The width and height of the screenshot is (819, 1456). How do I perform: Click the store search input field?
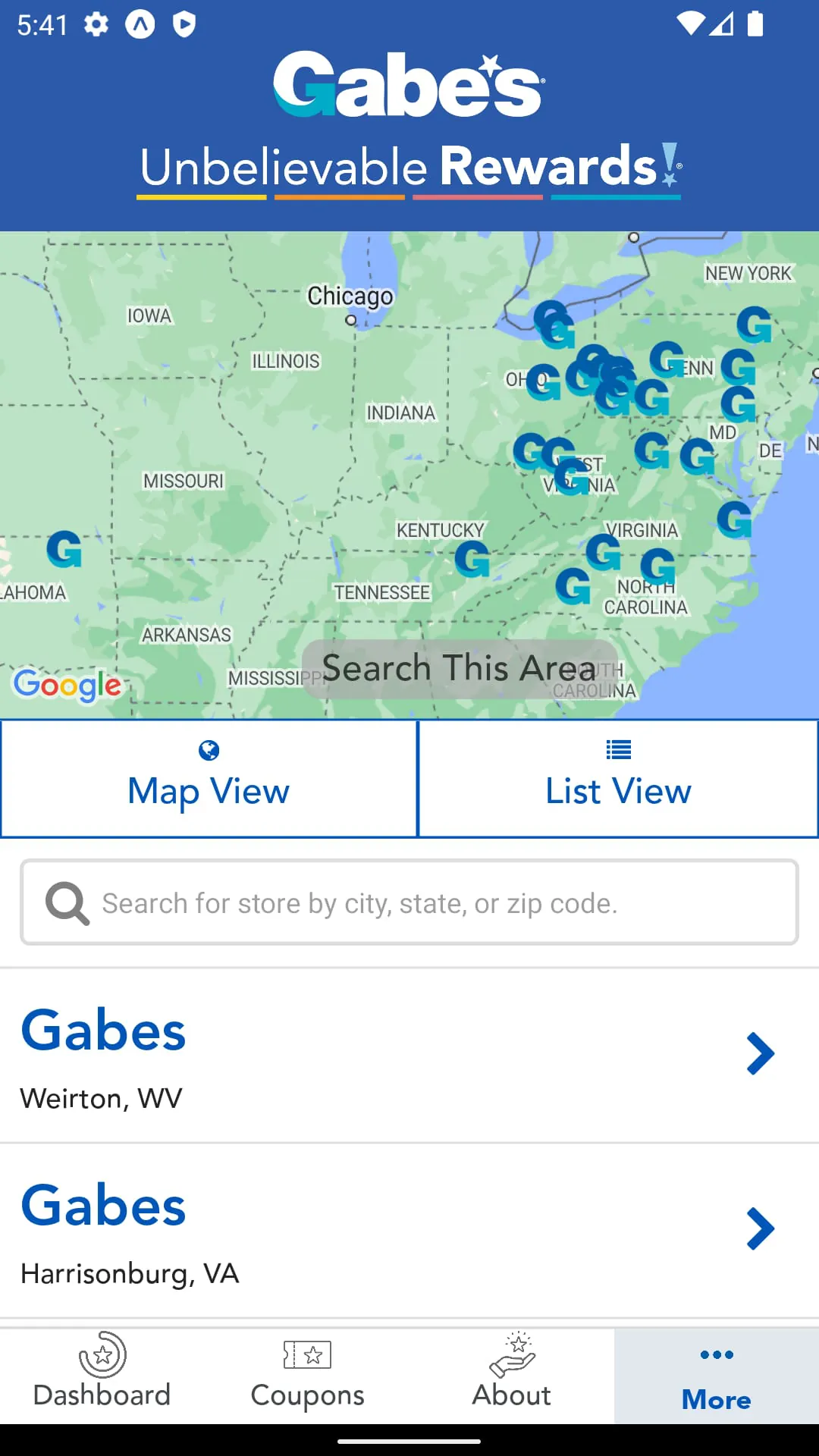tap(409, 902)
